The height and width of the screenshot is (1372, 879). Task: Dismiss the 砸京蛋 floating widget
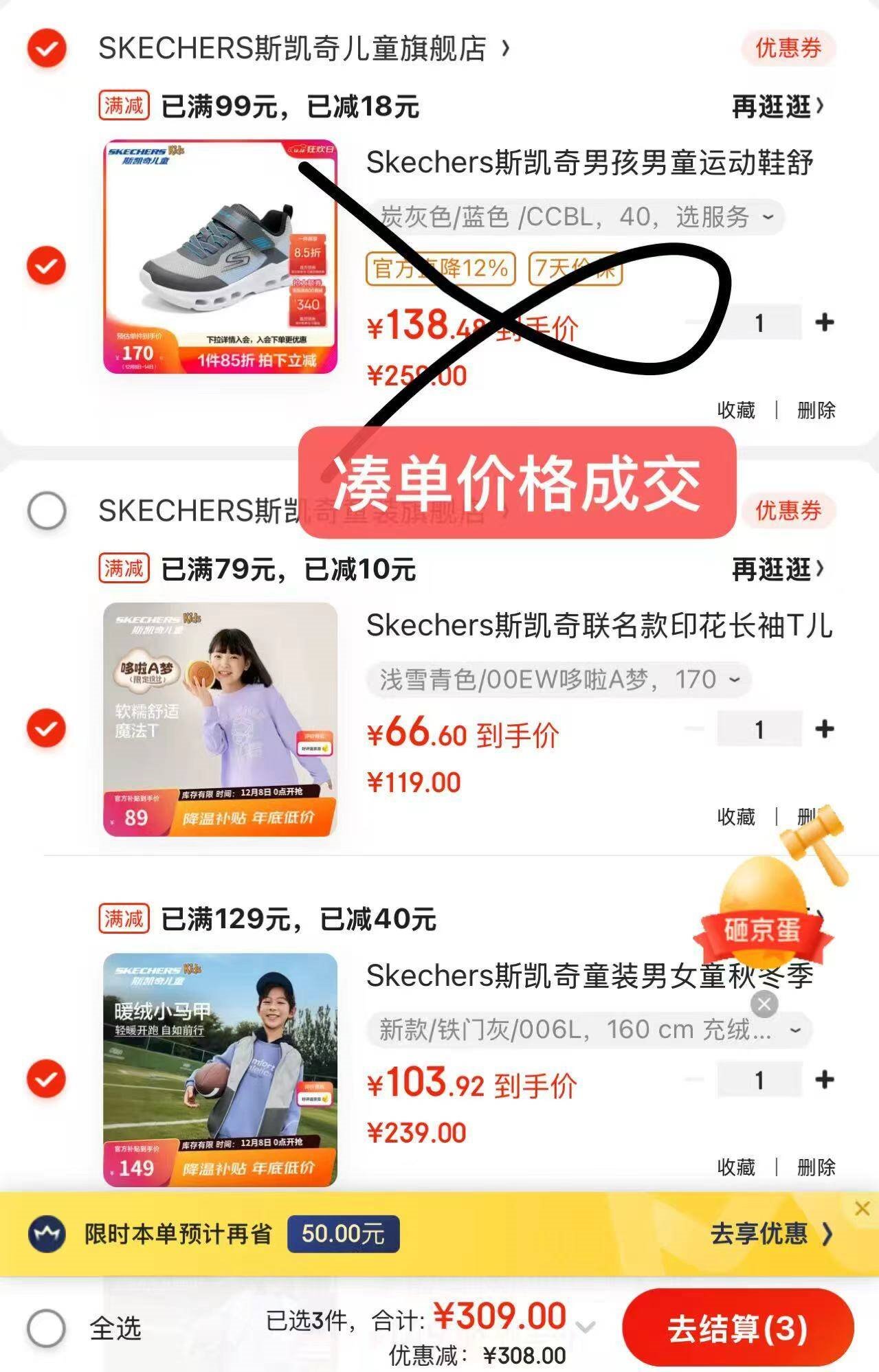[x=764, y=1004]
